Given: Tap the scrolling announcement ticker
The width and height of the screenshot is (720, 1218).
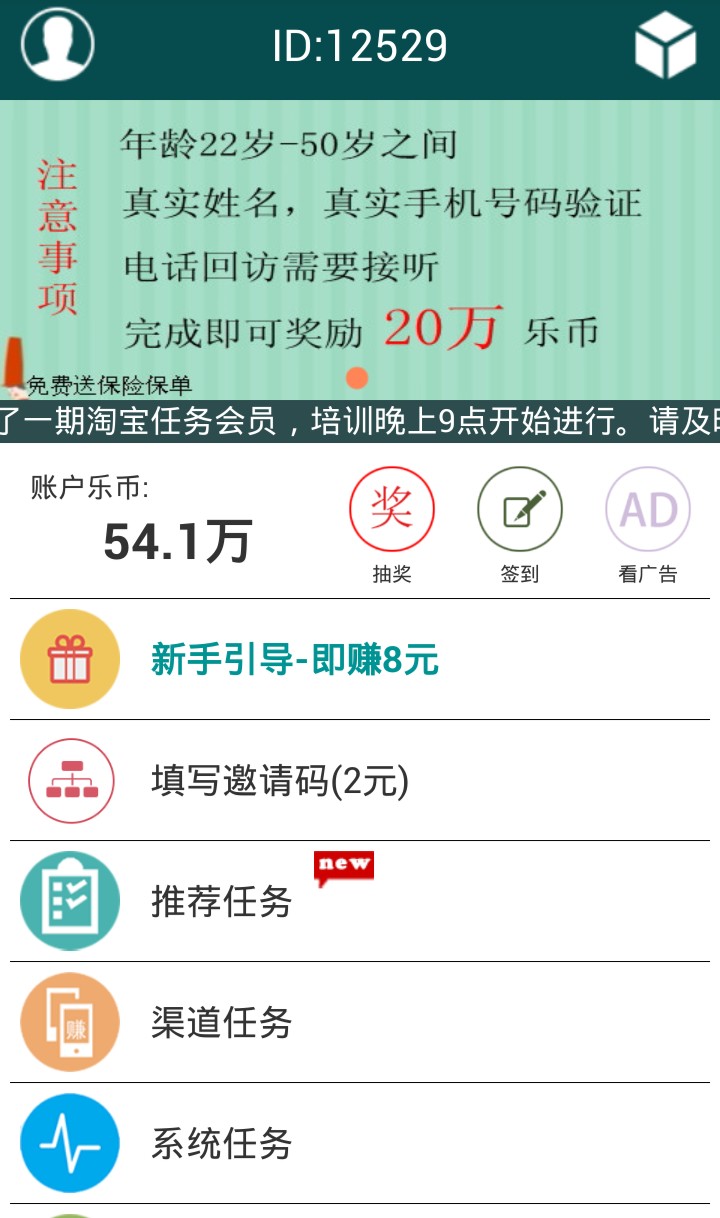Looking at the screenshot, I should tap(360, 421).
